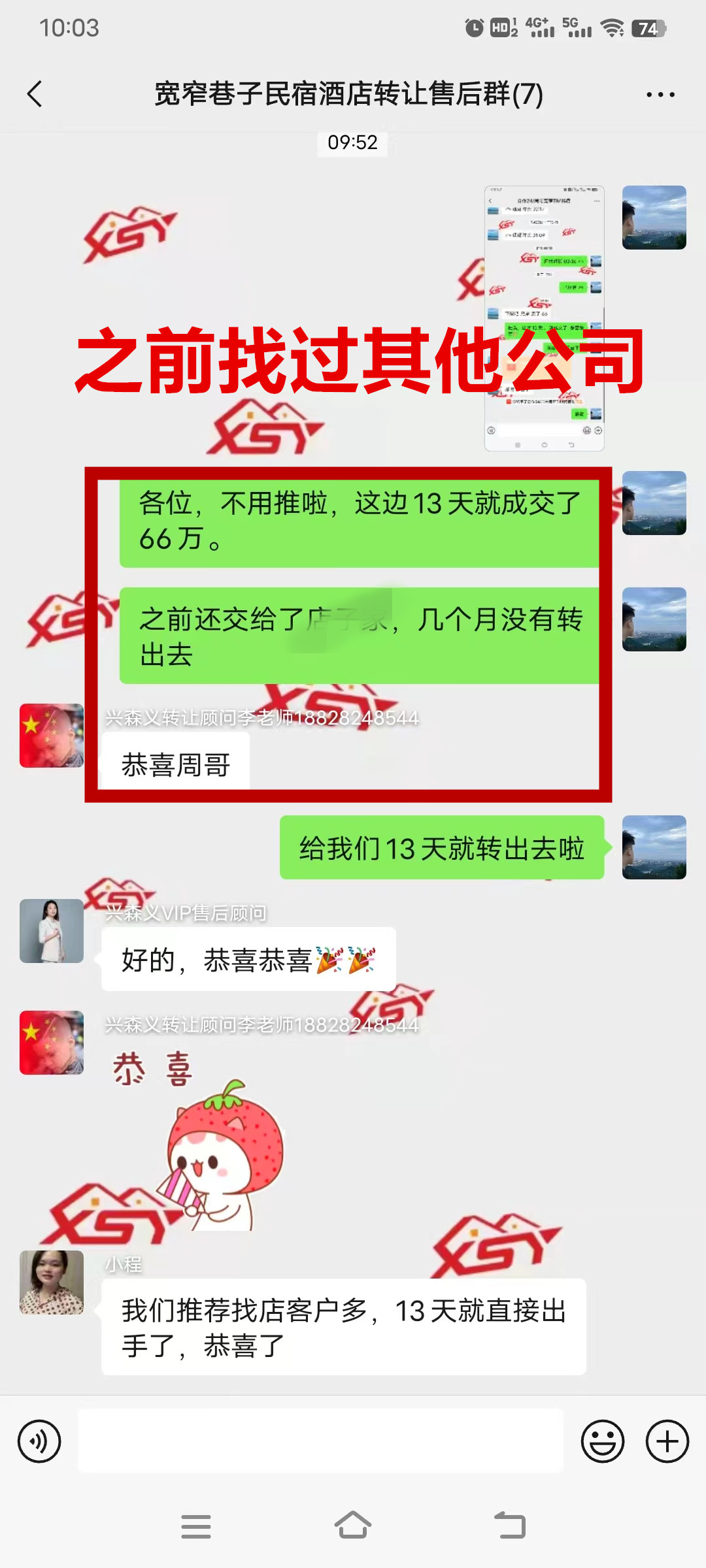Open the group chat's three-dot menu
706x1568 pixels.
pos(660,95)
